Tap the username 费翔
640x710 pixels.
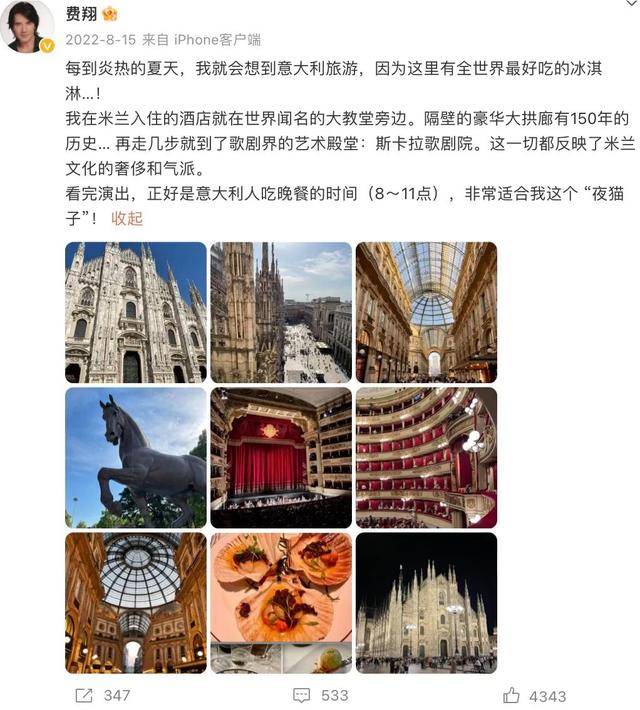coord(83,16)
